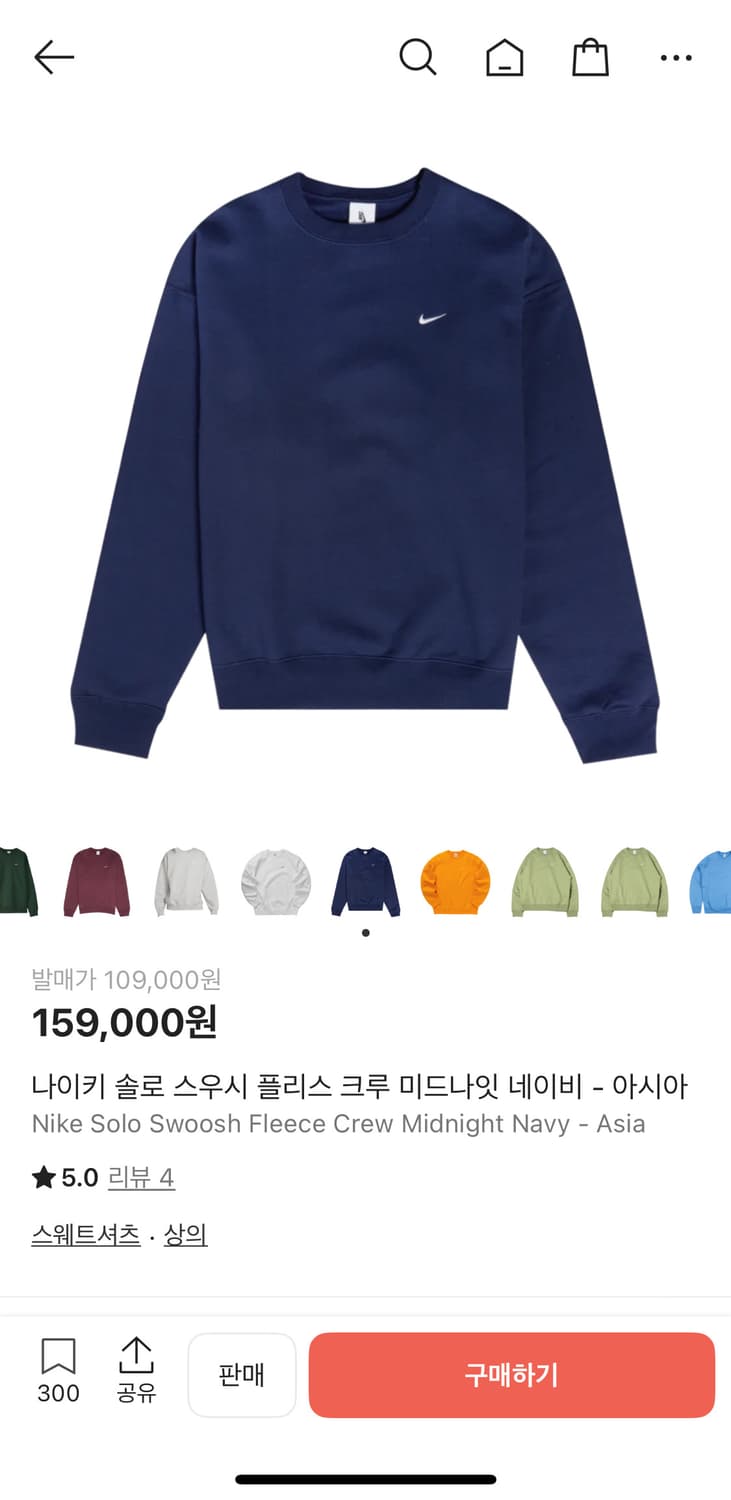Image resolution: width=731 pixels, height=1500 pixels.
Task: Open the search function
Action: (418, 57)
